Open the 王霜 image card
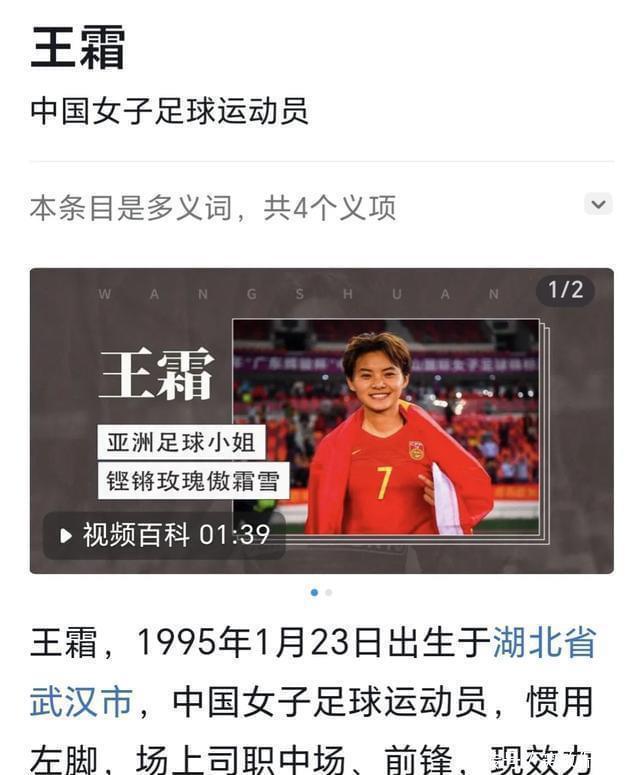Viewport: 640px width, 775px height. 386,428
